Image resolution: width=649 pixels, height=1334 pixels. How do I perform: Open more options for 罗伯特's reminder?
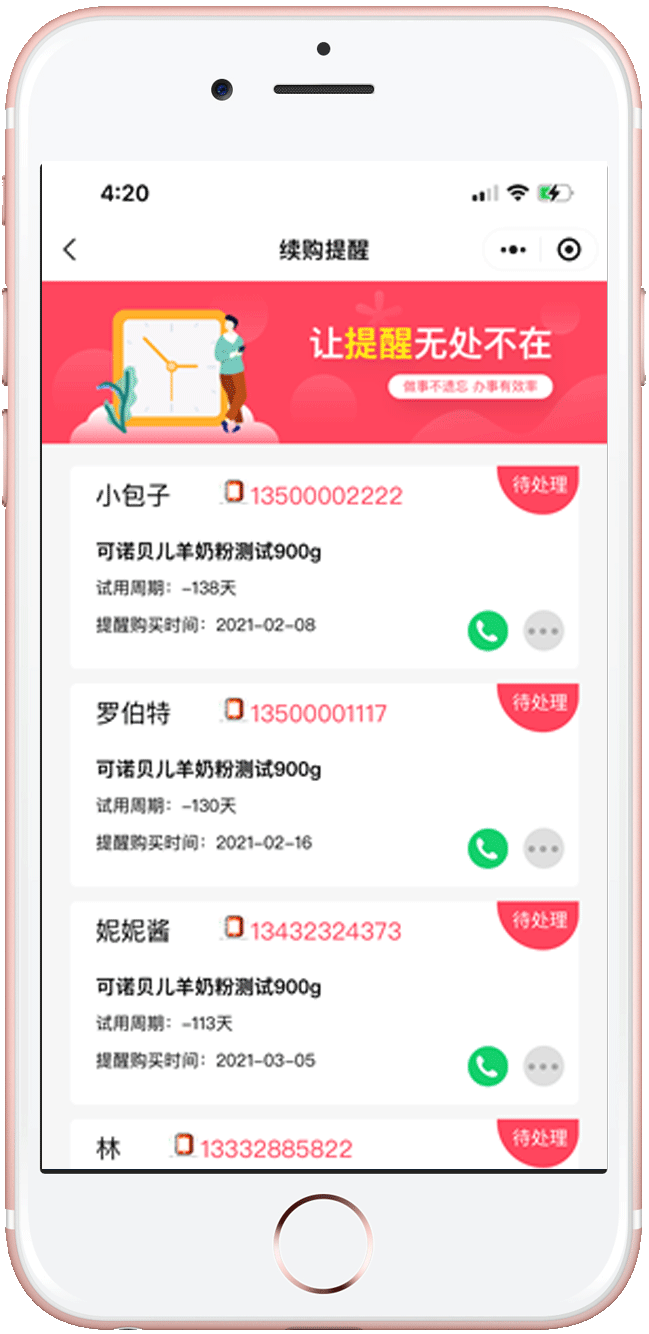pyautogui.click(x=543, y=849)
